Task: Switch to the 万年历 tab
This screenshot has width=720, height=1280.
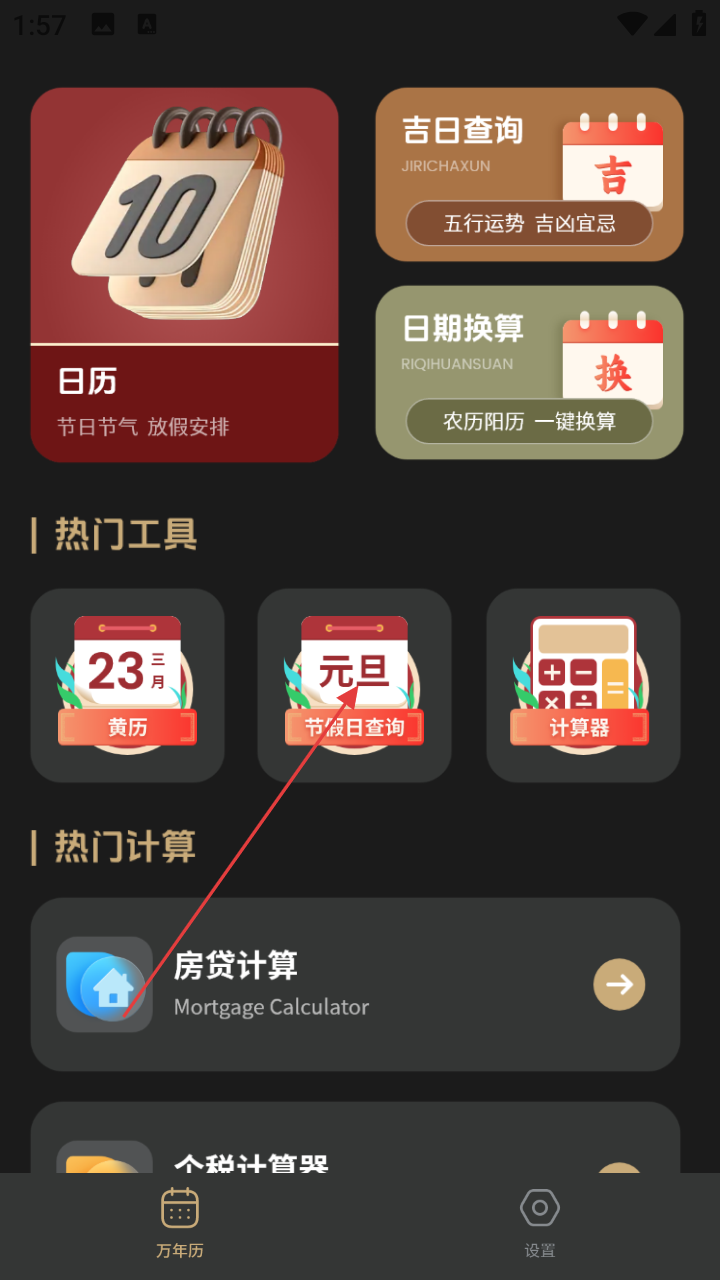Action: pyautogui.click(x=180, y=1222)
